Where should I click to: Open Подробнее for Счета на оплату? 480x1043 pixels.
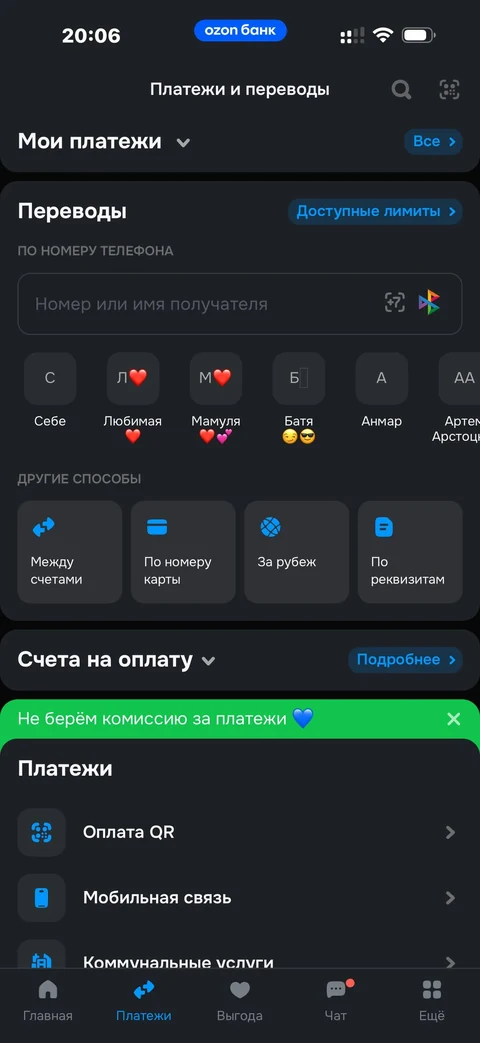406,660
